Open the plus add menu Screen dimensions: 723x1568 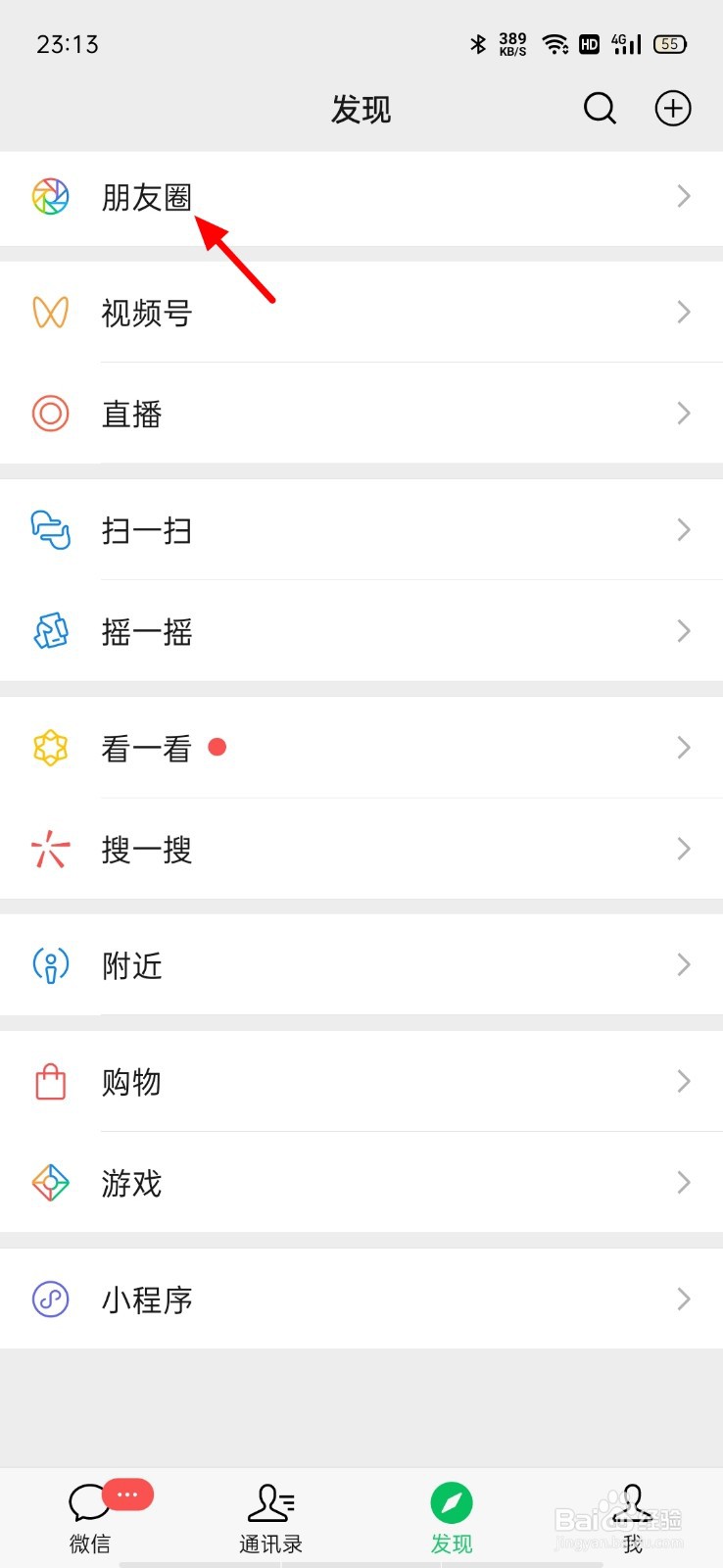pyautogui.click(x=672, y=109)
